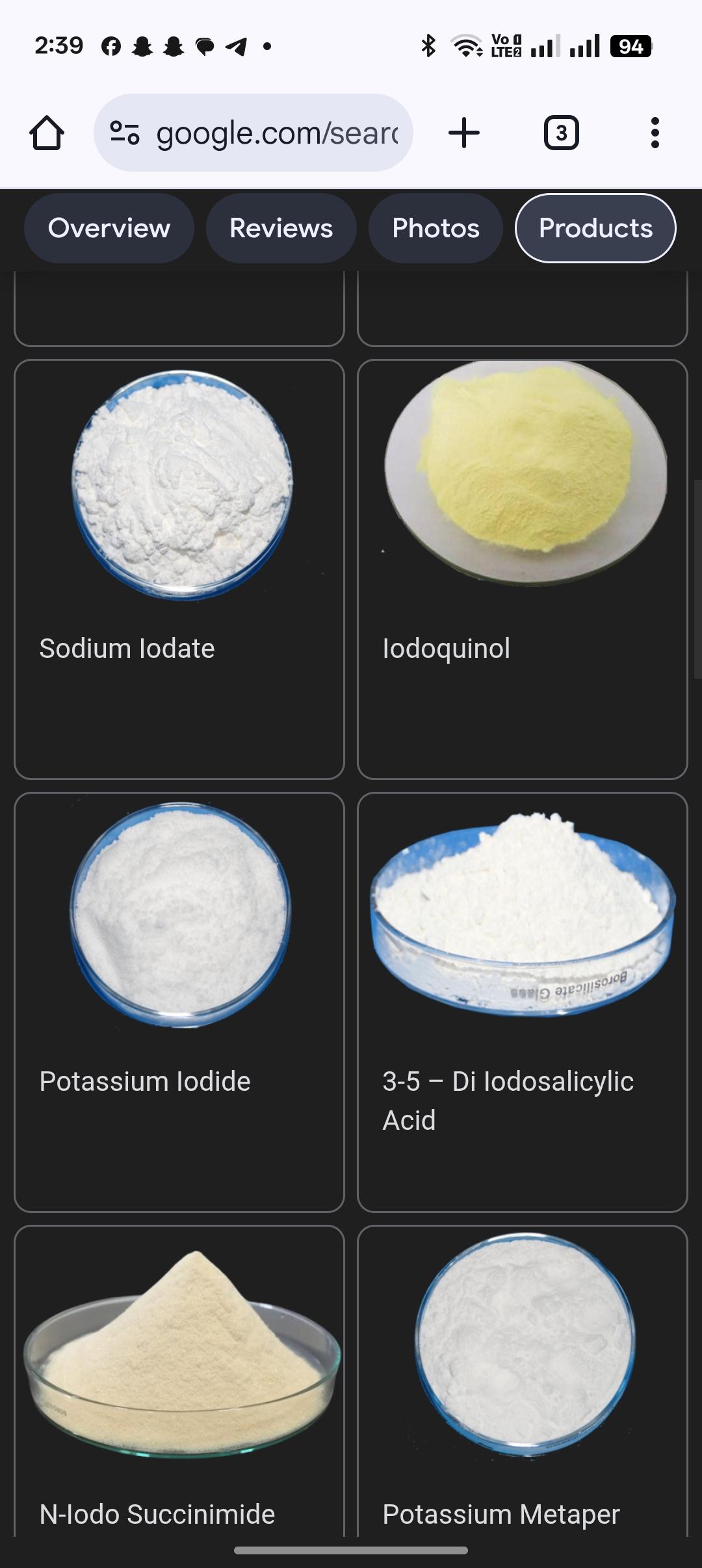The image size is (702, 1568).
Task: View the Potassium Iodide product
Action: click(179, 1001)
